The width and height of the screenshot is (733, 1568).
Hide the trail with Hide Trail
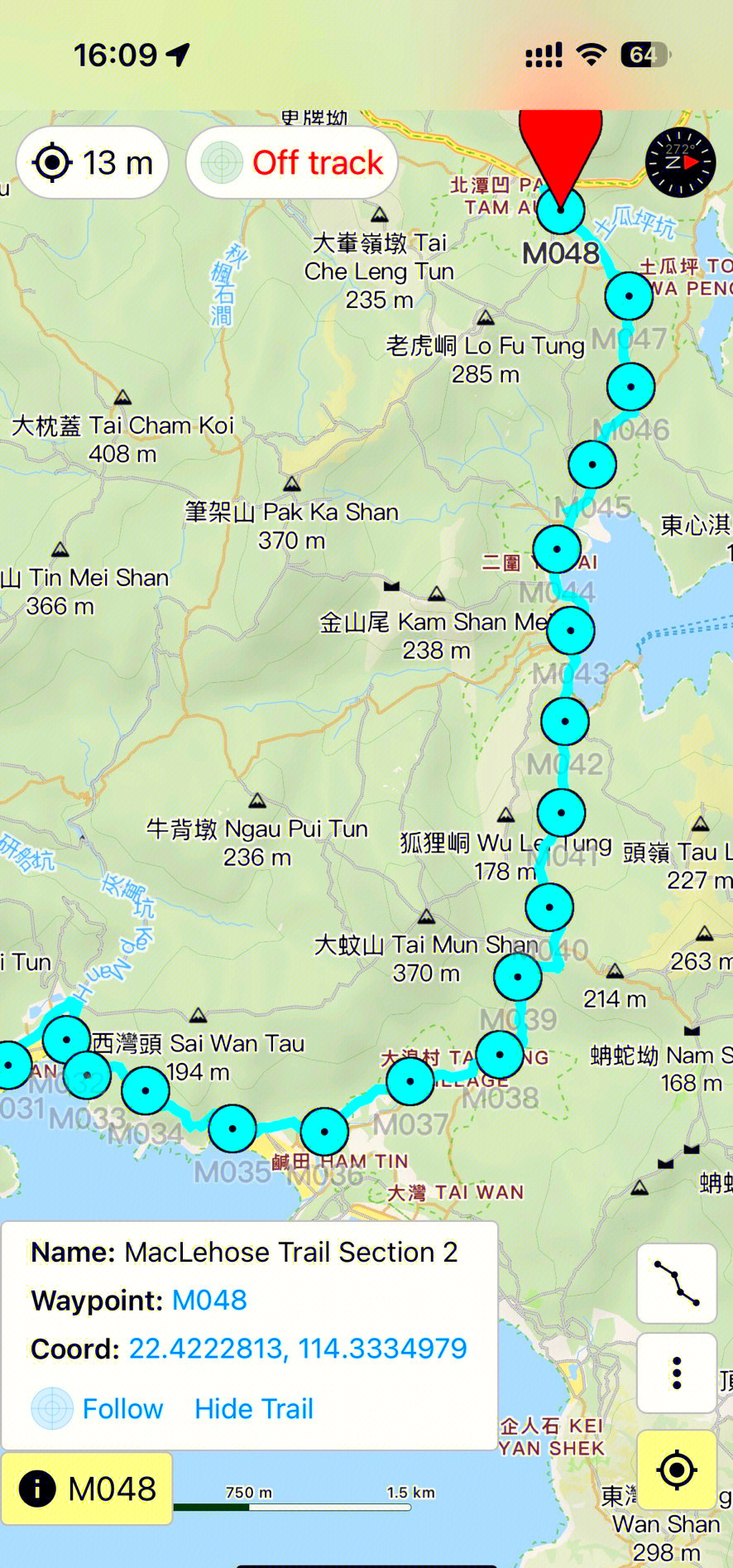[254, 1408]
